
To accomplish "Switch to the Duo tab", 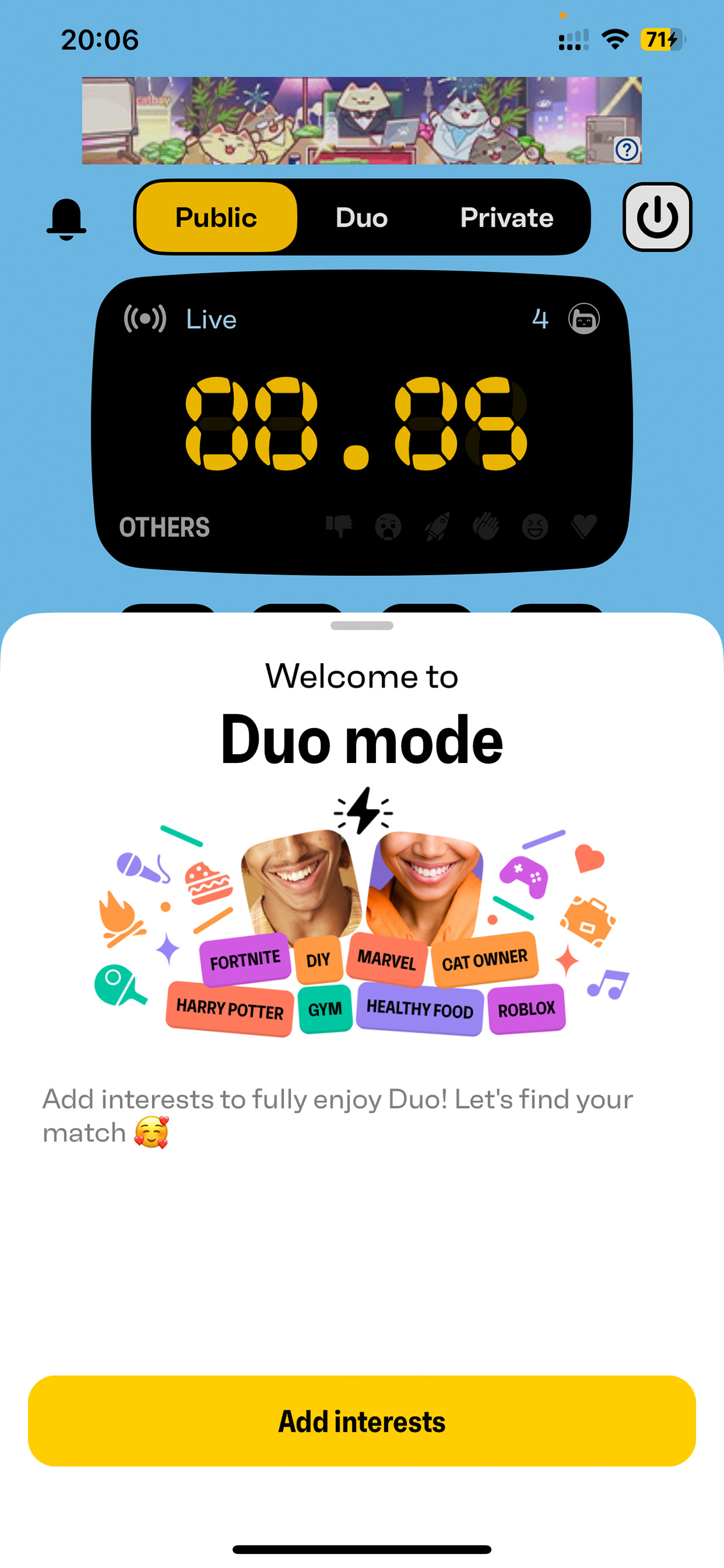I will pos(361,217).
